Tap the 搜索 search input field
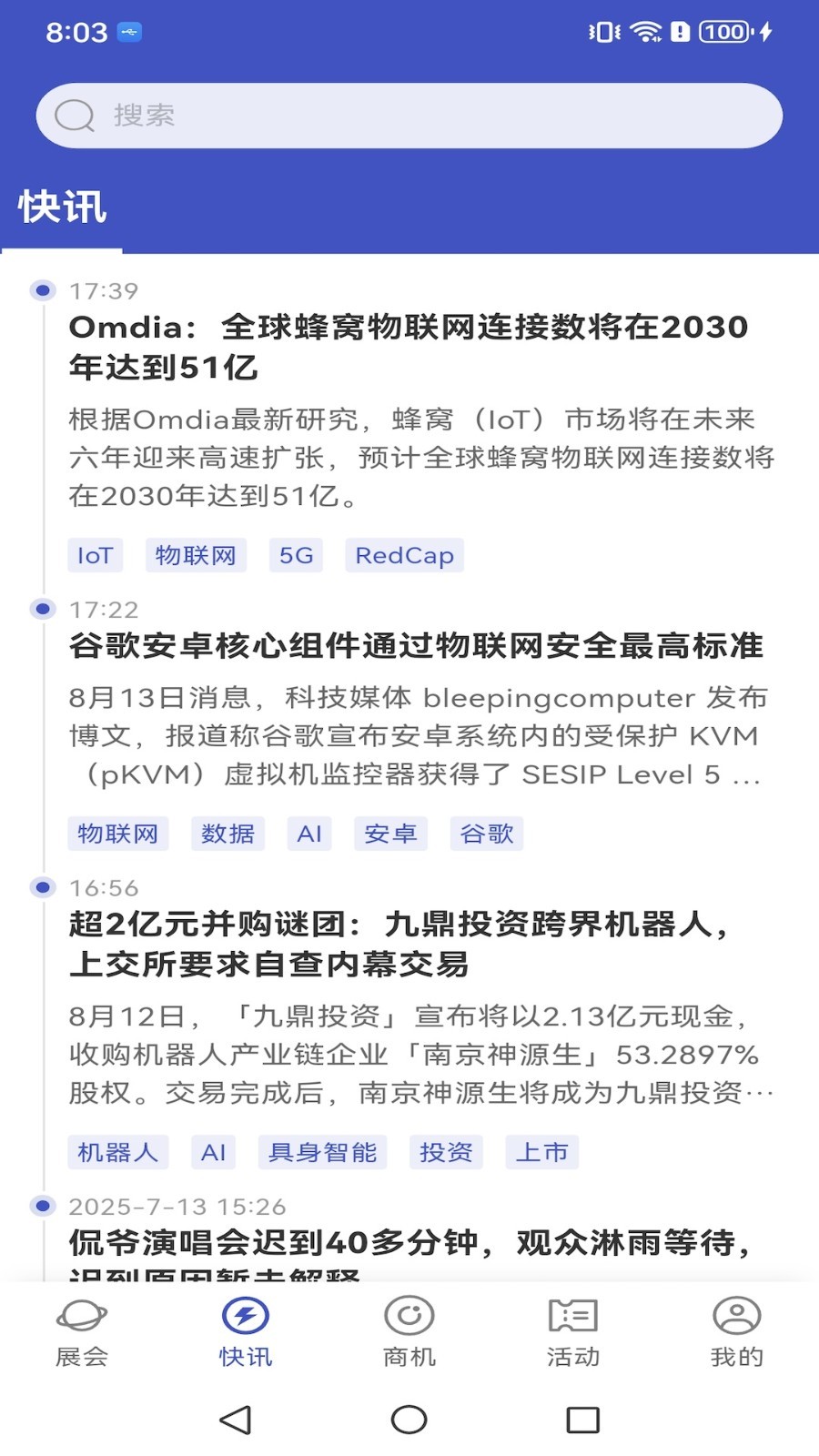 click(409, 115)
